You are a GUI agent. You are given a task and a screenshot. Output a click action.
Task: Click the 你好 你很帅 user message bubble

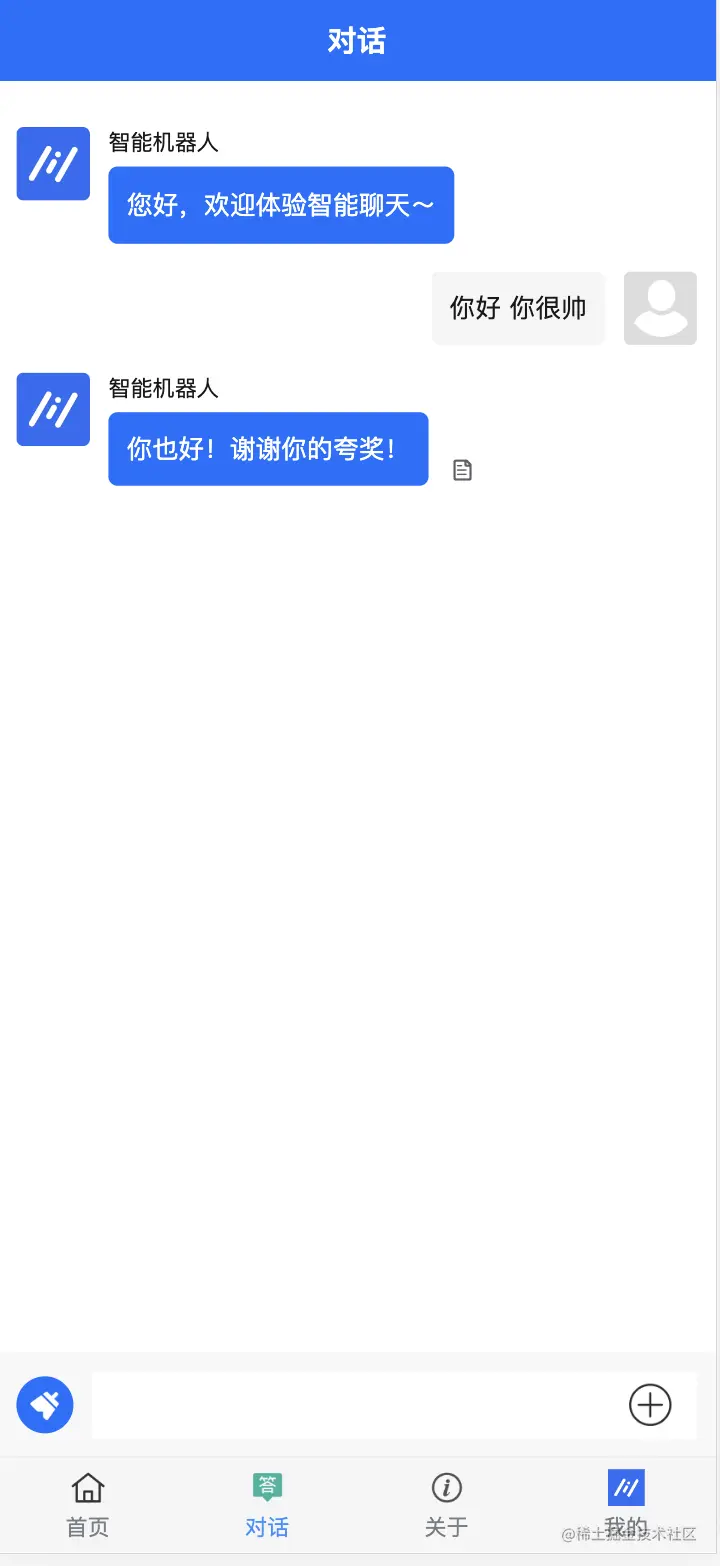518,308
